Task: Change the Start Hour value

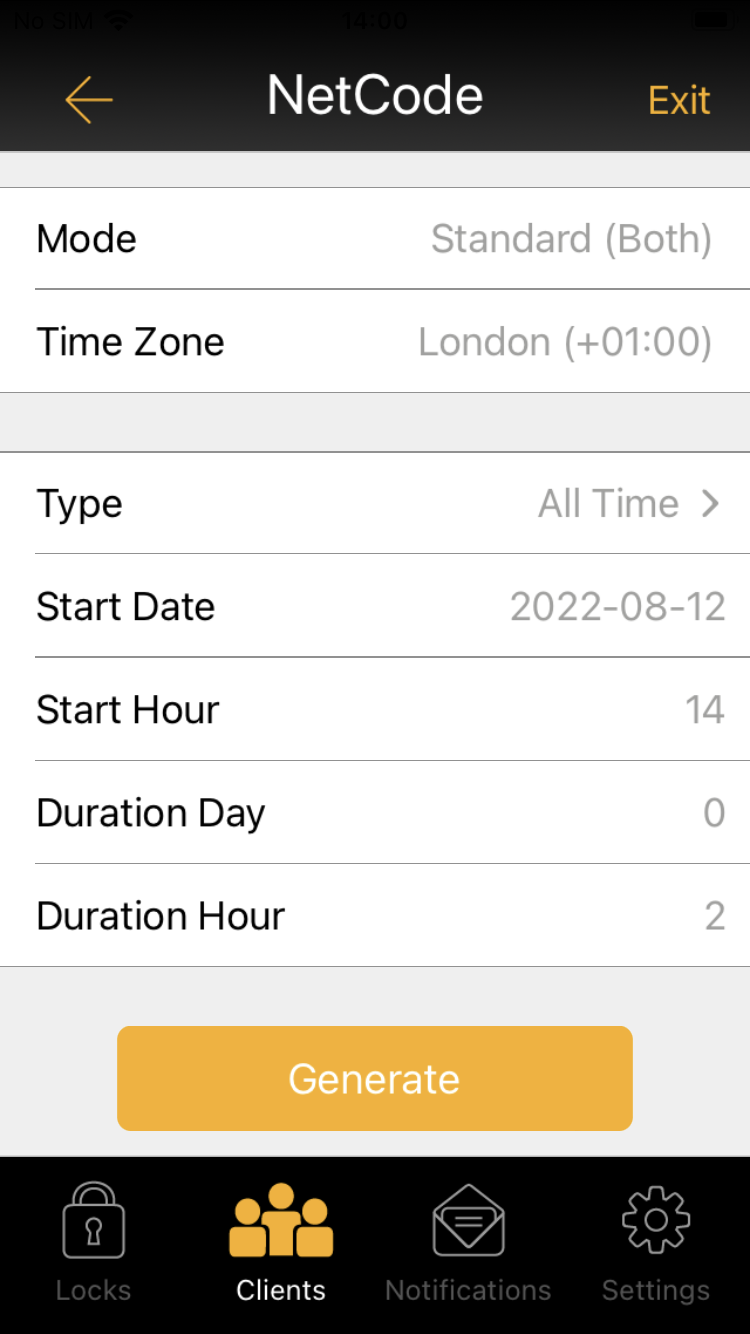Action: pos(375,709)
